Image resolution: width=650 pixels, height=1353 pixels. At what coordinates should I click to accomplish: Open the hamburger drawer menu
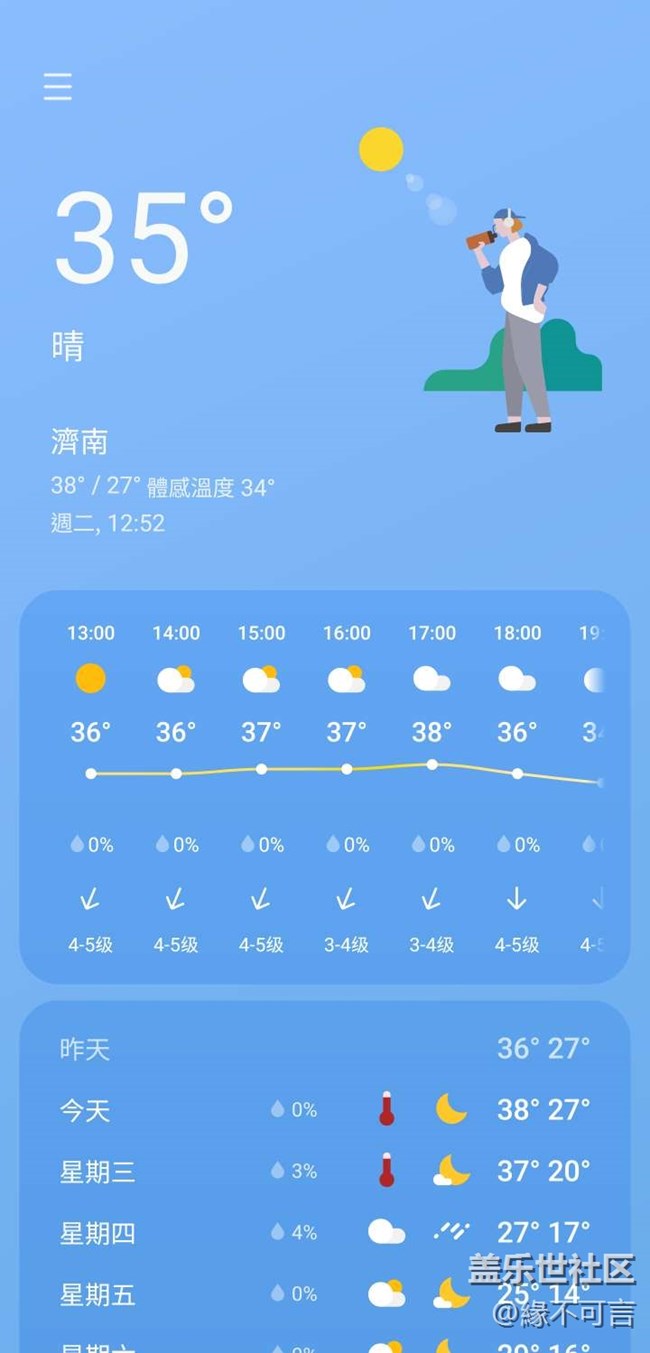pyautogui.click(x=58, y=87)
